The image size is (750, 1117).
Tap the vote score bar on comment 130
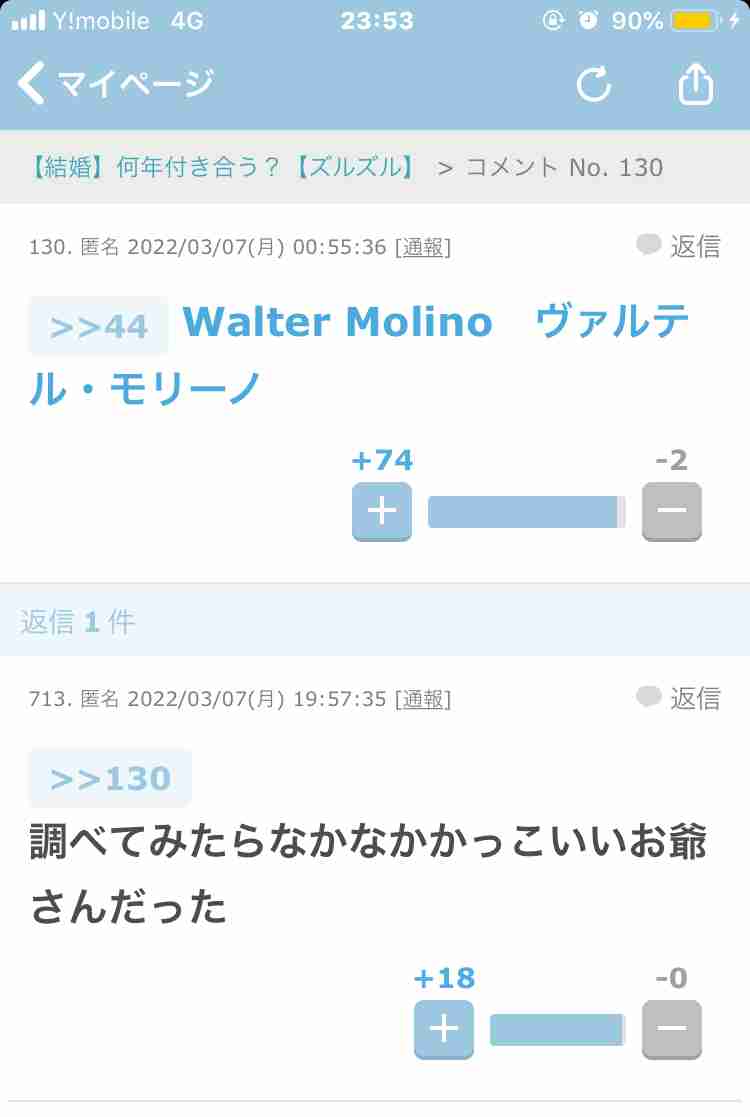tap(525, 511)
